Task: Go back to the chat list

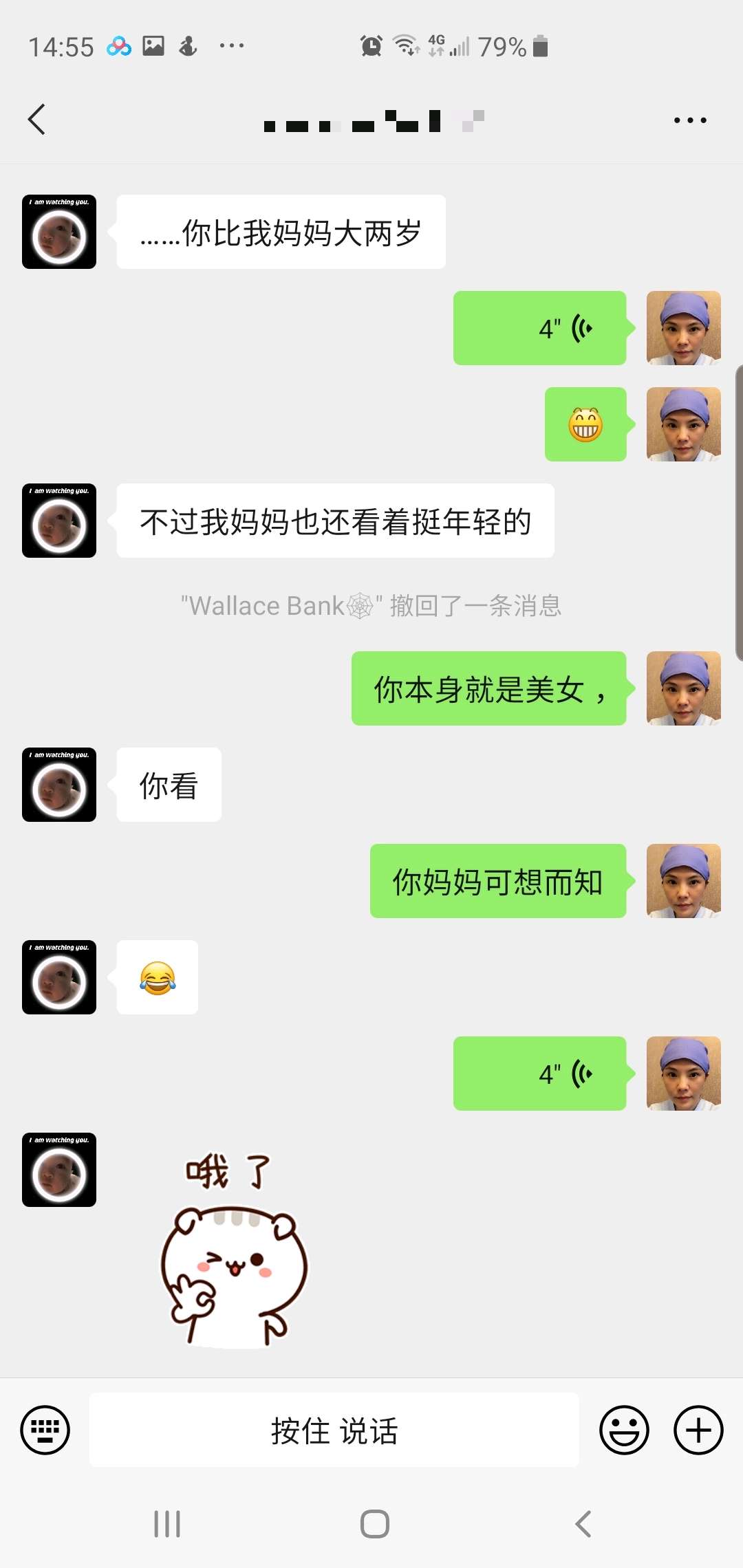Action: click(x=37, y=120)
